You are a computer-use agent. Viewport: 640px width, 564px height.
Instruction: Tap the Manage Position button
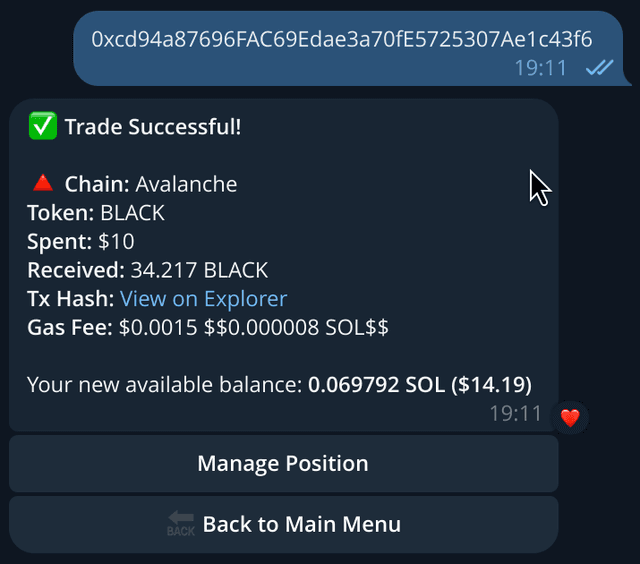coord(283,464)
